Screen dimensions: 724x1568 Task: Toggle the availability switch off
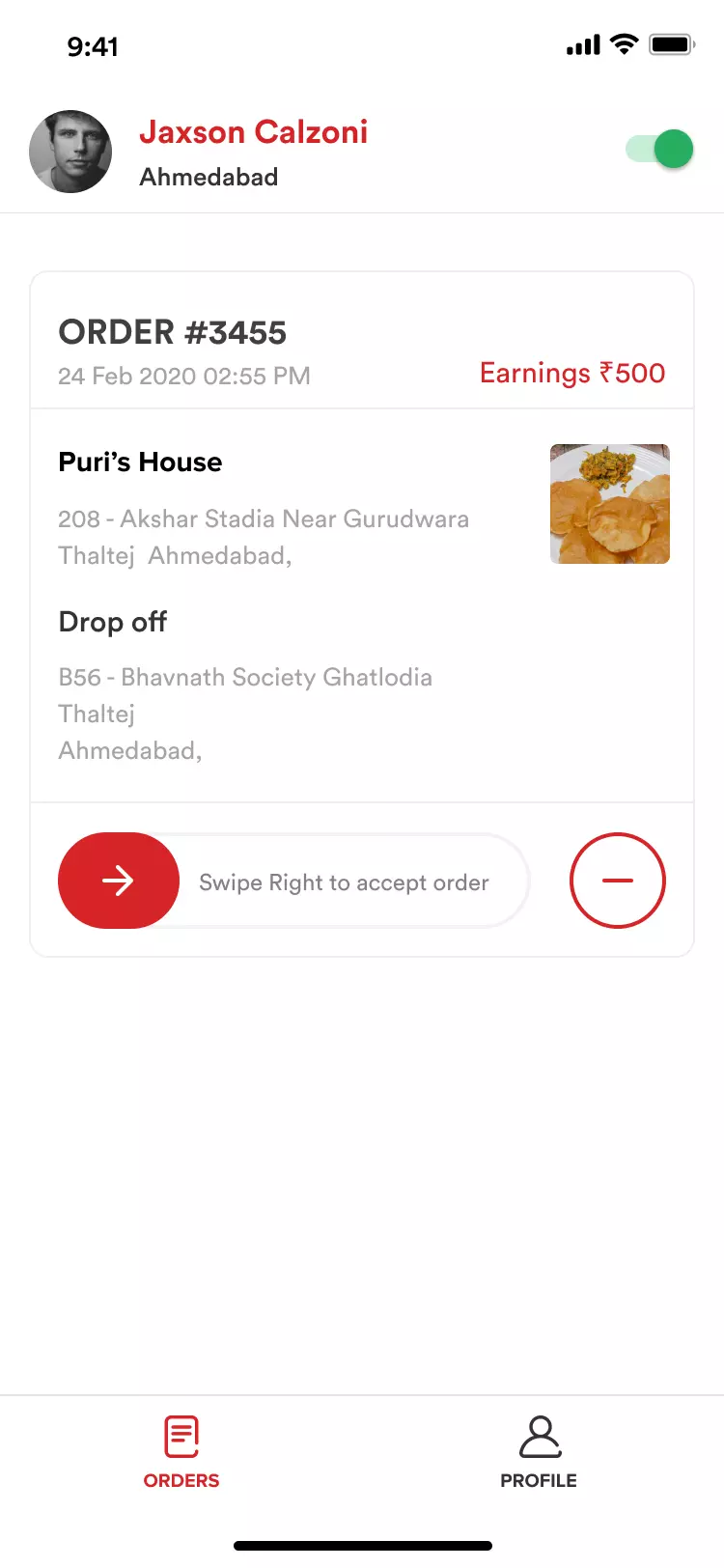tap(660, 150)
